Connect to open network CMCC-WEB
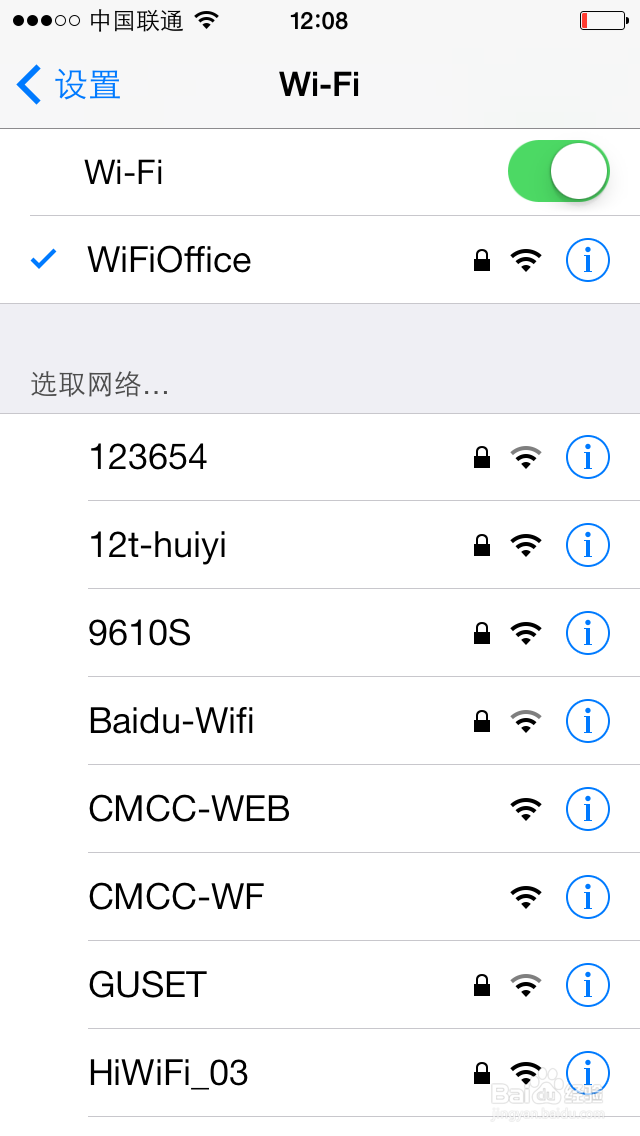This screenshot has height=1136, width=640. pyautogui.click(x=320, y=809)
